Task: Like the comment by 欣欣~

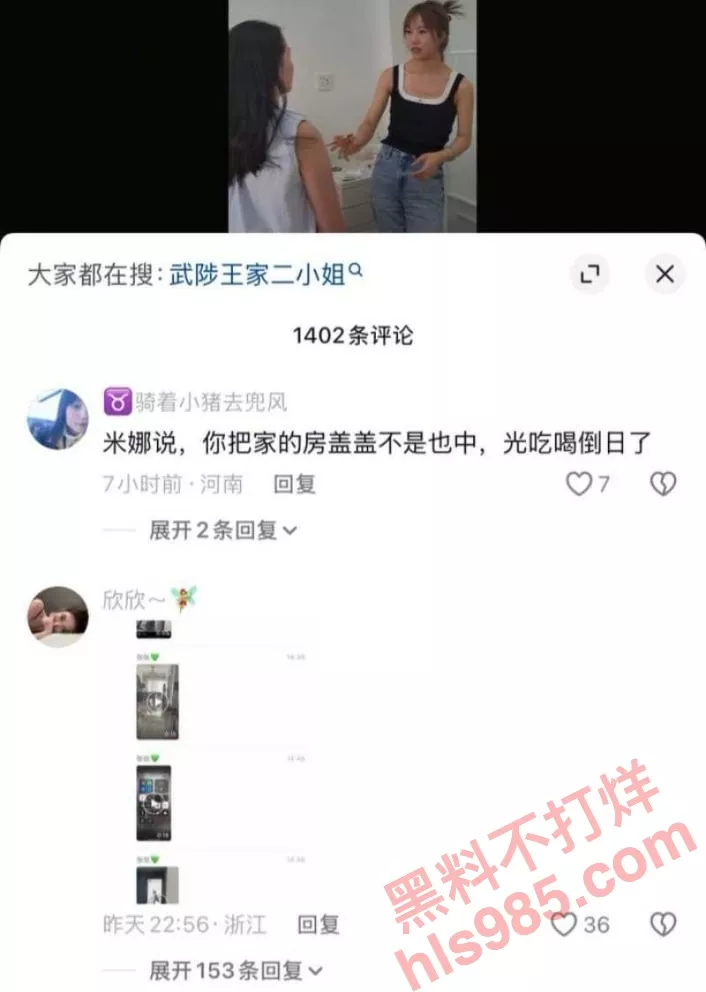Action: click(x=566, y=924)
